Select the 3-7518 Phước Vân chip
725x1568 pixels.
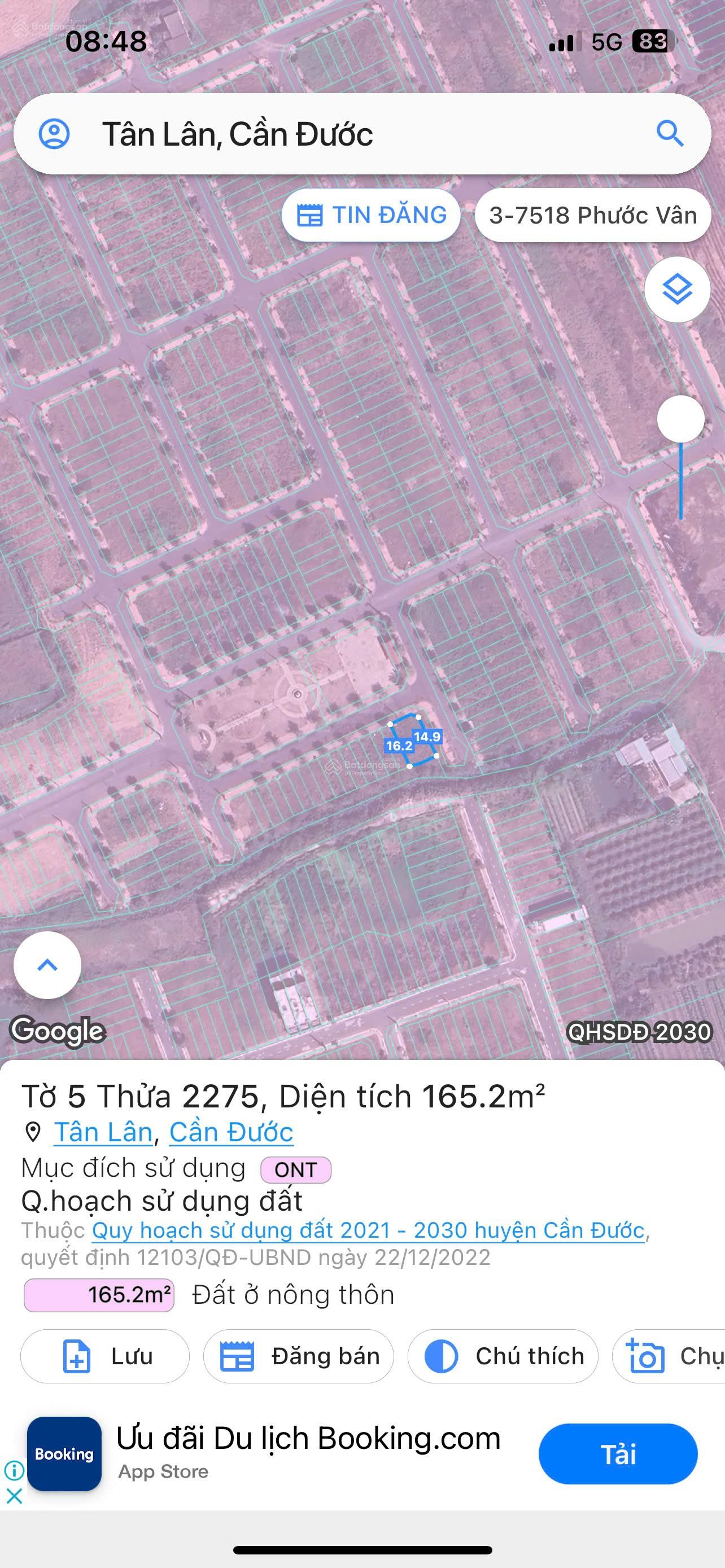click(x=592, y=216)
